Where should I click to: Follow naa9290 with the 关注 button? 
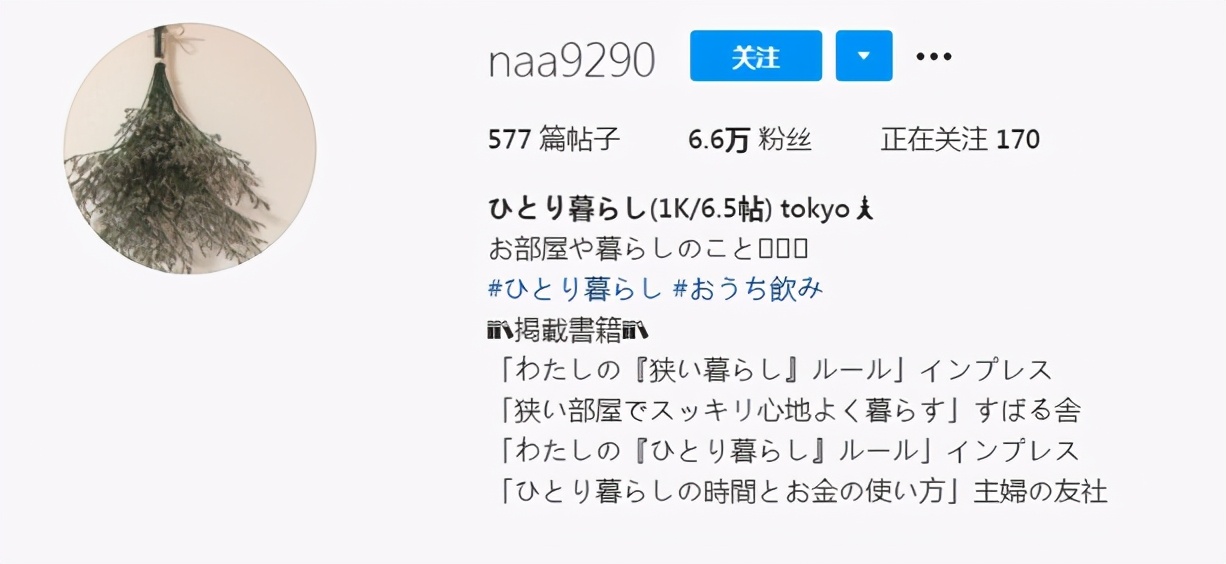pyautogui.click(x=755, y=56)
